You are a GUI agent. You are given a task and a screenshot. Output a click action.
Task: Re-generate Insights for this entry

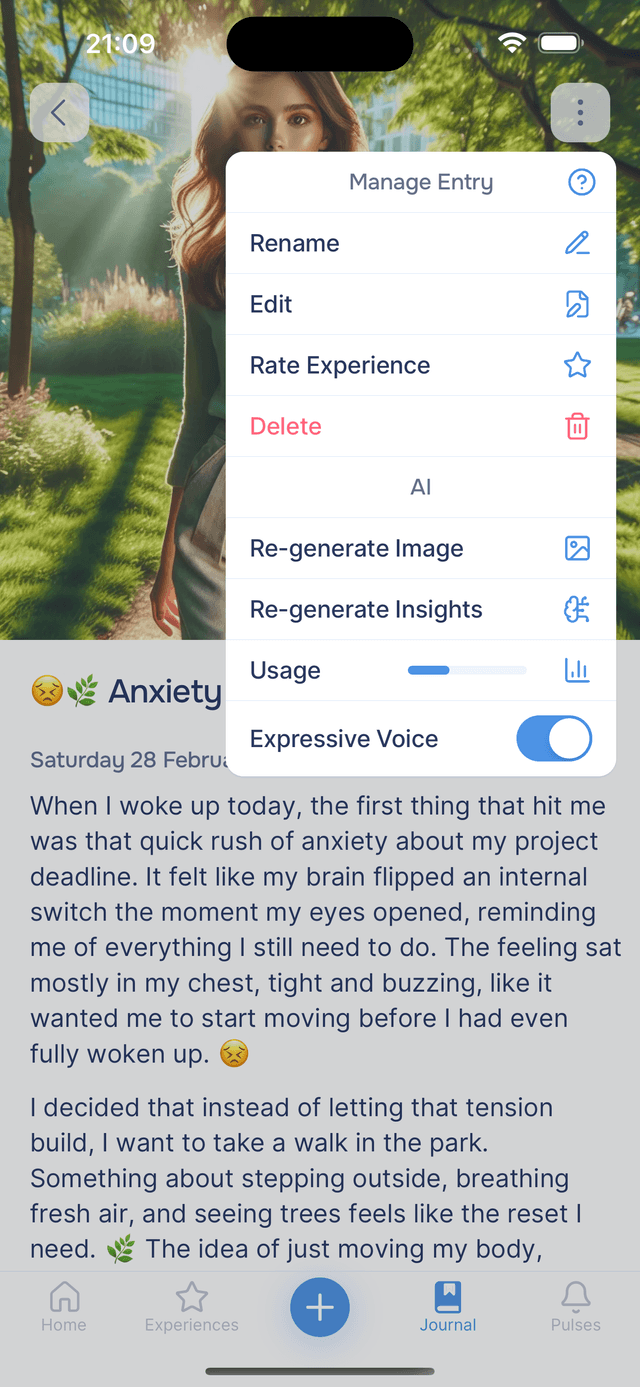click(420, 609)
